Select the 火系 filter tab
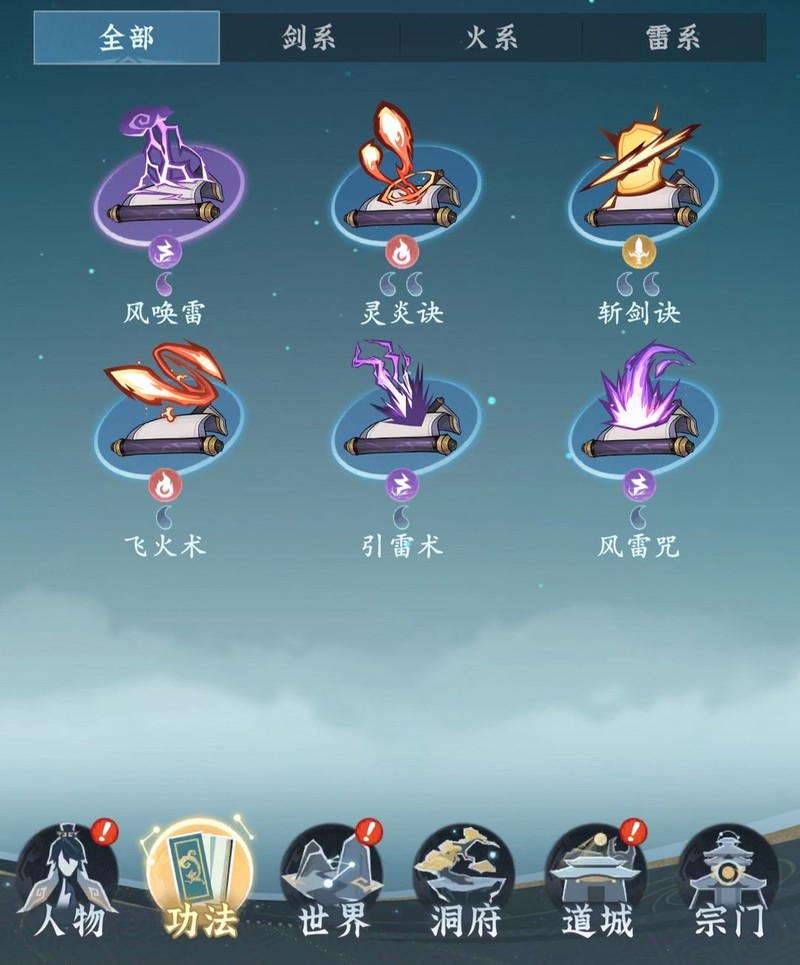800x965 pixels. click(x=491, y=38)
